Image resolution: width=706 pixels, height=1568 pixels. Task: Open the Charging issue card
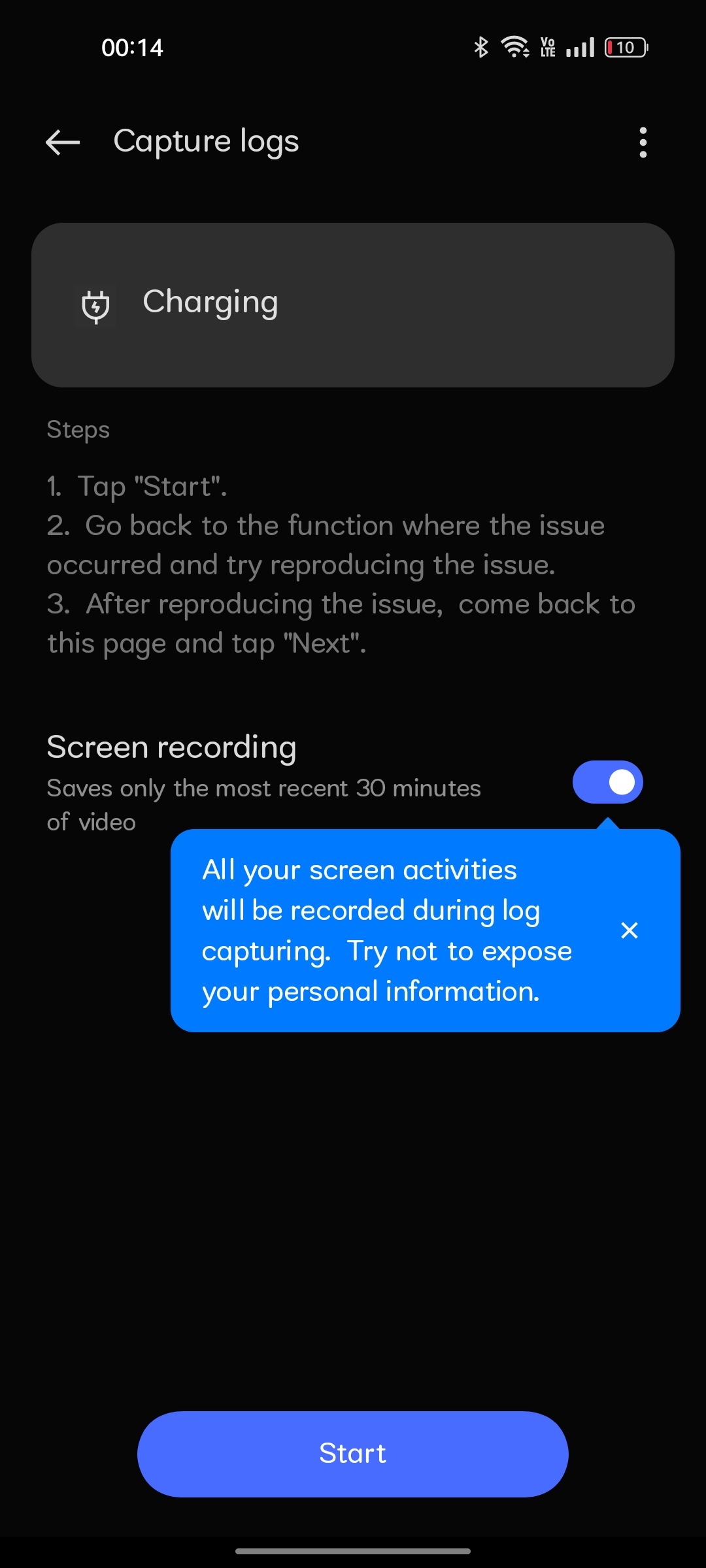[353, 305]
